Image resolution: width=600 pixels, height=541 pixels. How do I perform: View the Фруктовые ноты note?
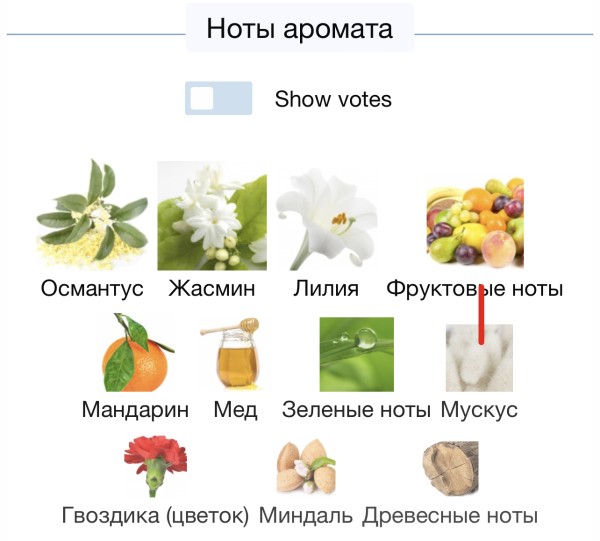point(474,217)
